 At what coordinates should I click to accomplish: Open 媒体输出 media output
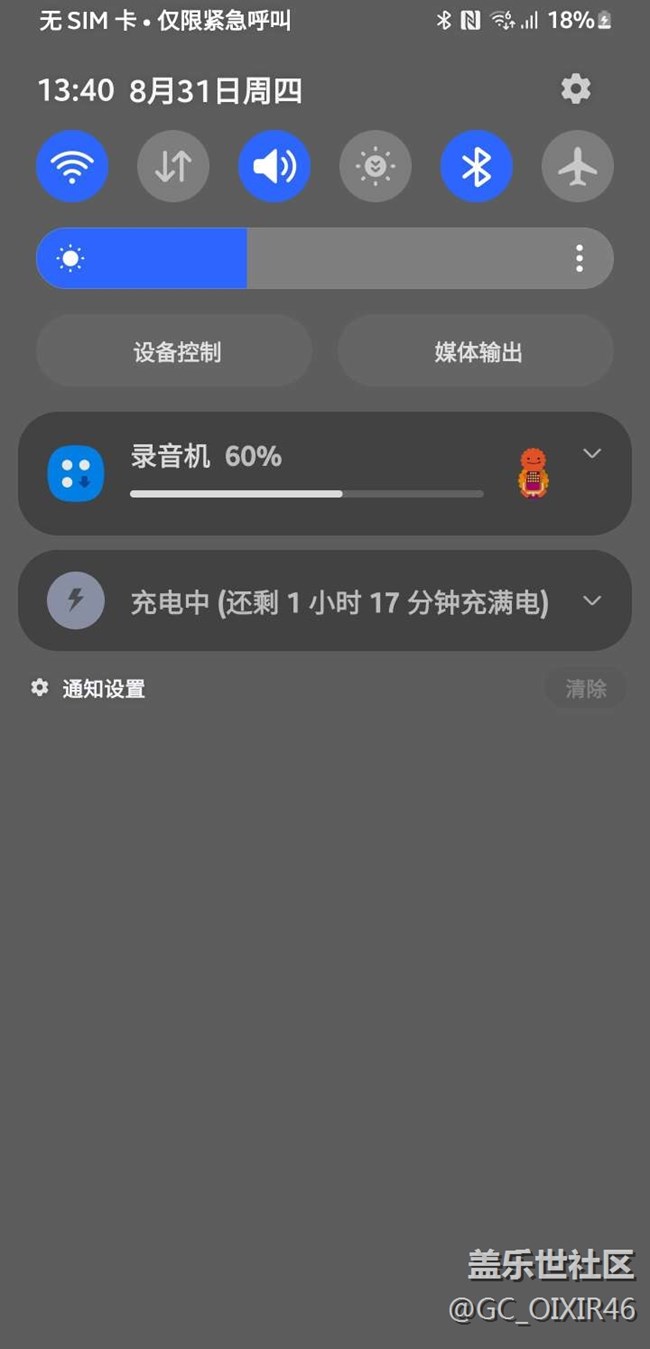(475, 351)
